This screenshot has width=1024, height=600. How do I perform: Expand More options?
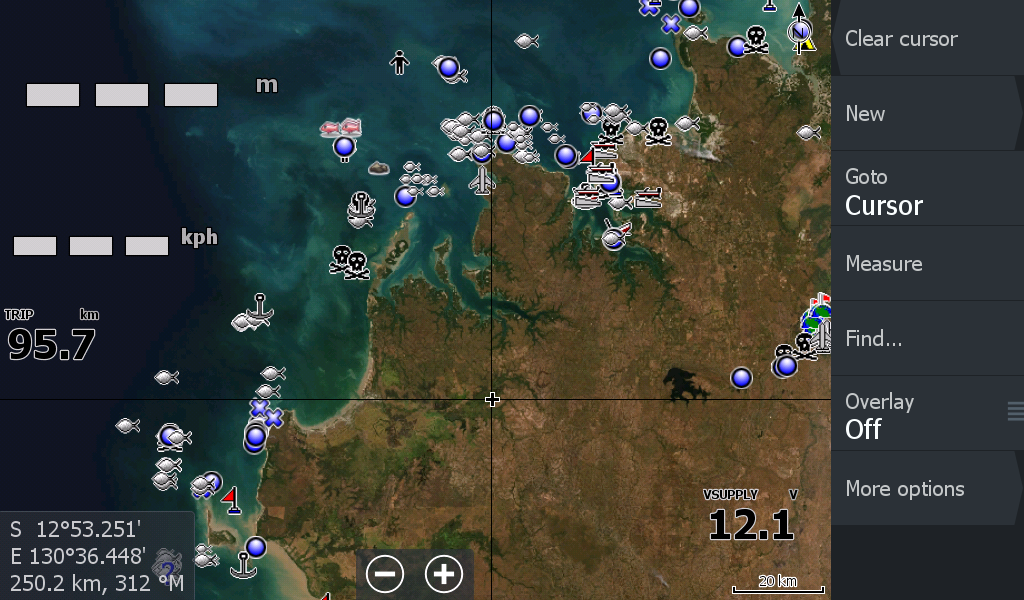(x=925, y=489)
